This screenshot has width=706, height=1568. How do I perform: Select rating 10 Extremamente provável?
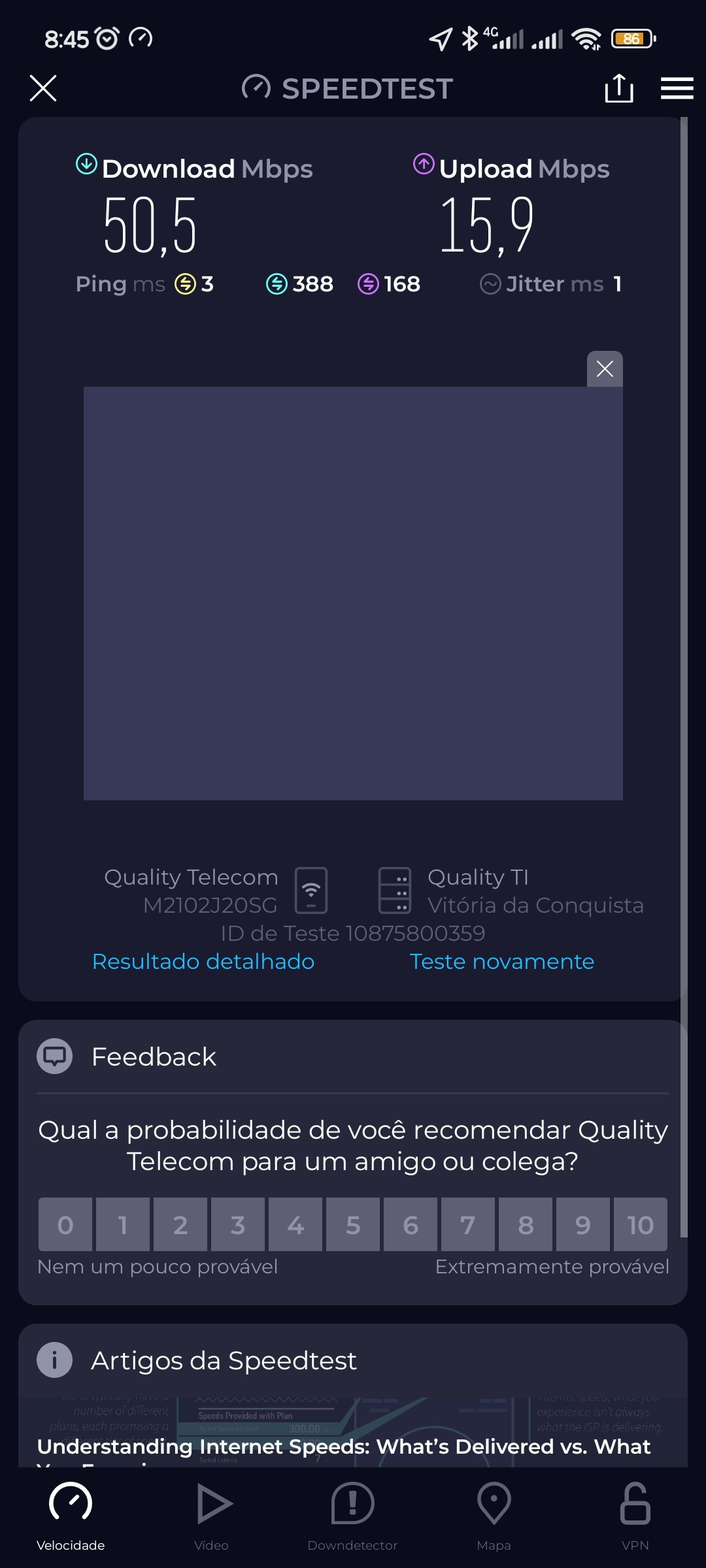tap(640, 1225)
